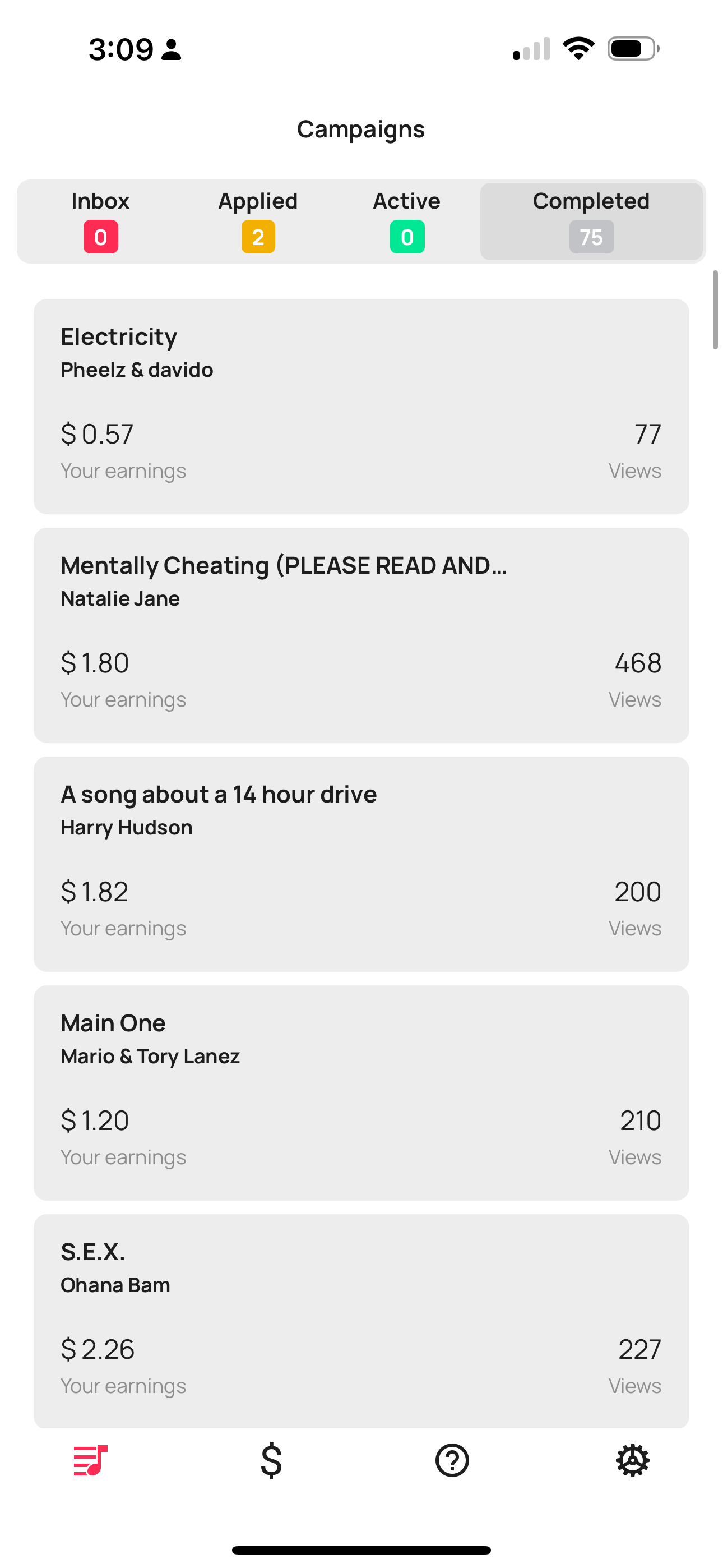Go to the campaigns music list icon
The width and height of the screenshot is (723, 1568).
coord(91,1460)
